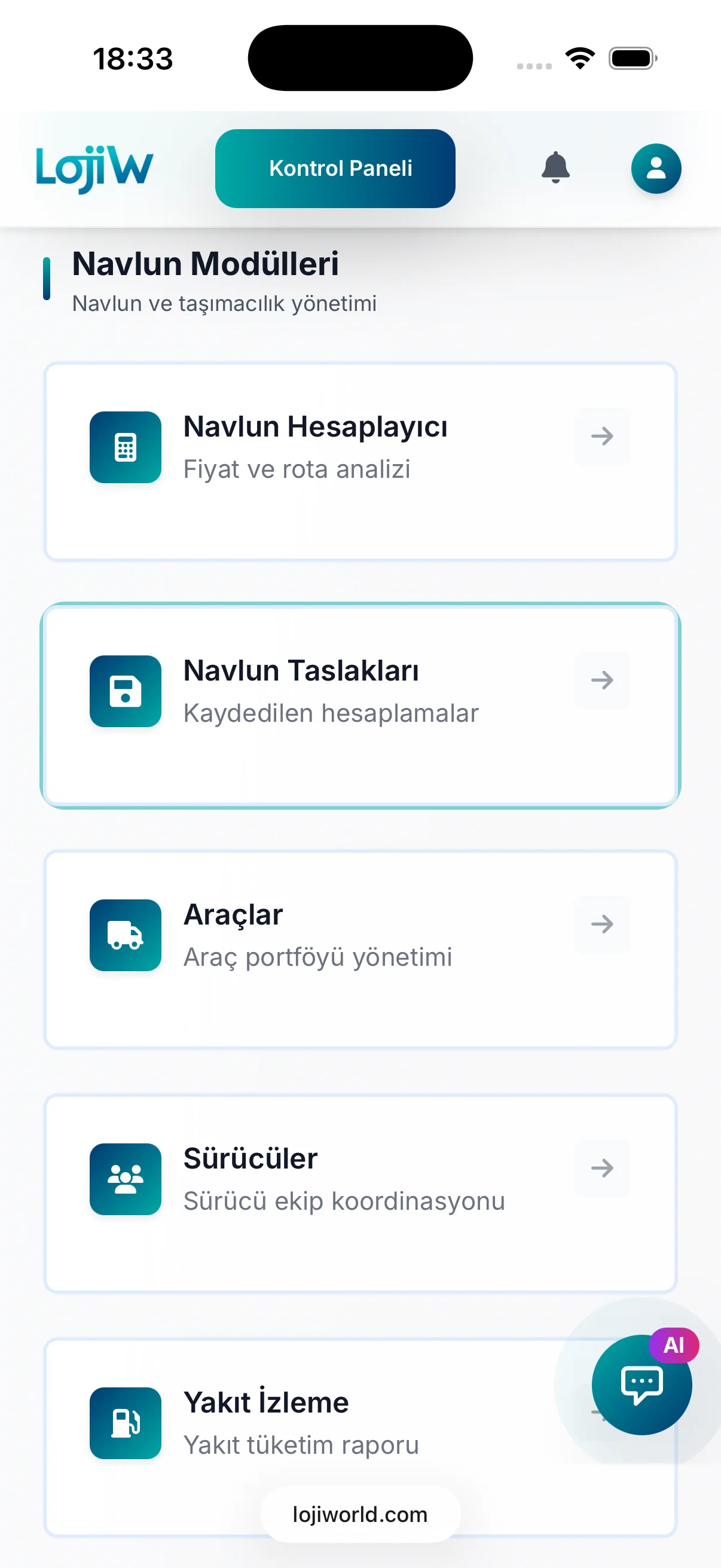Open Navlun Hesaplayıcı via its arrow
721x1568 pixels.
(602, 436)
